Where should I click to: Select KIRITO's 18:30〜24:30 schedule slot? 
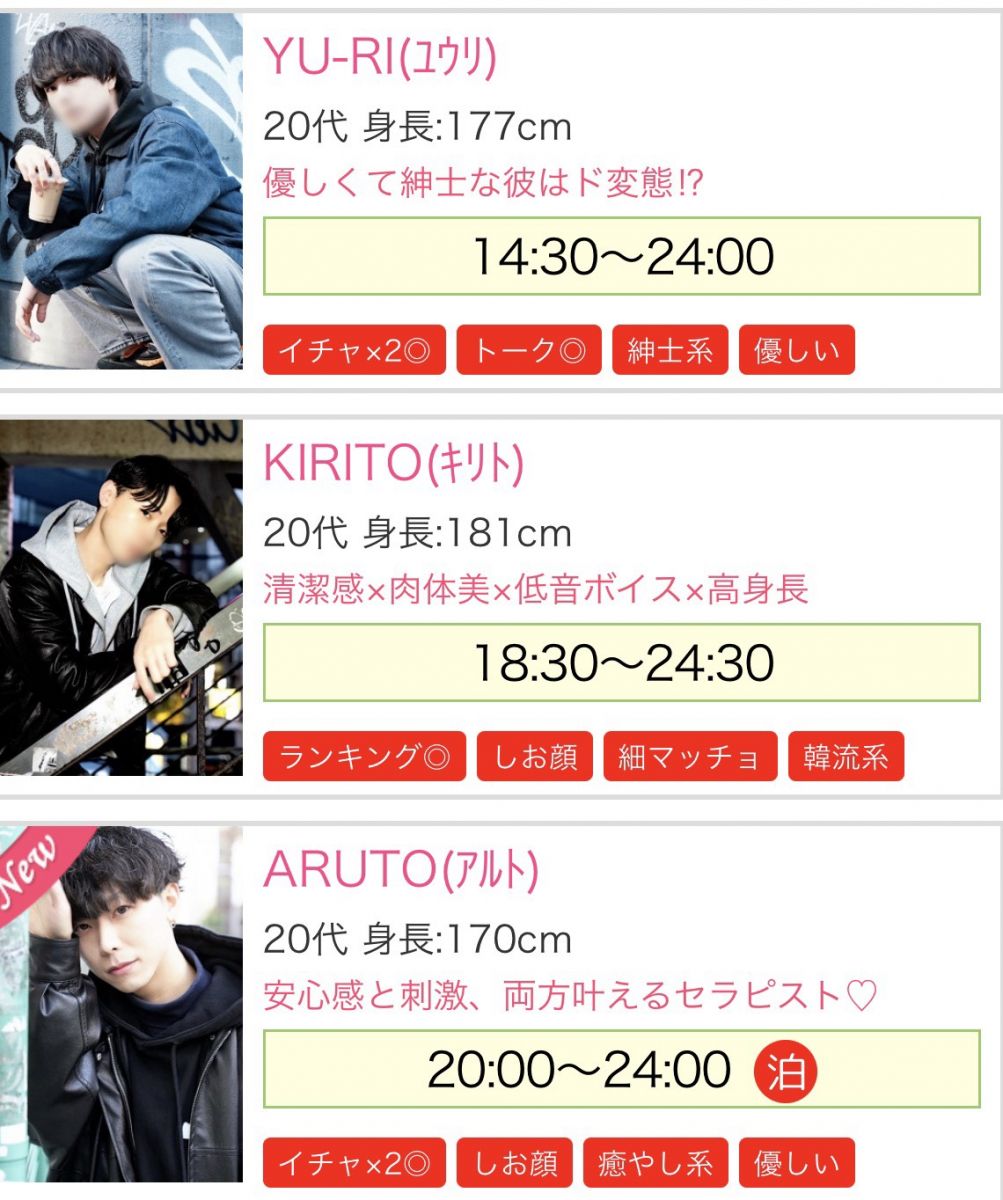[x=621, y=663]
